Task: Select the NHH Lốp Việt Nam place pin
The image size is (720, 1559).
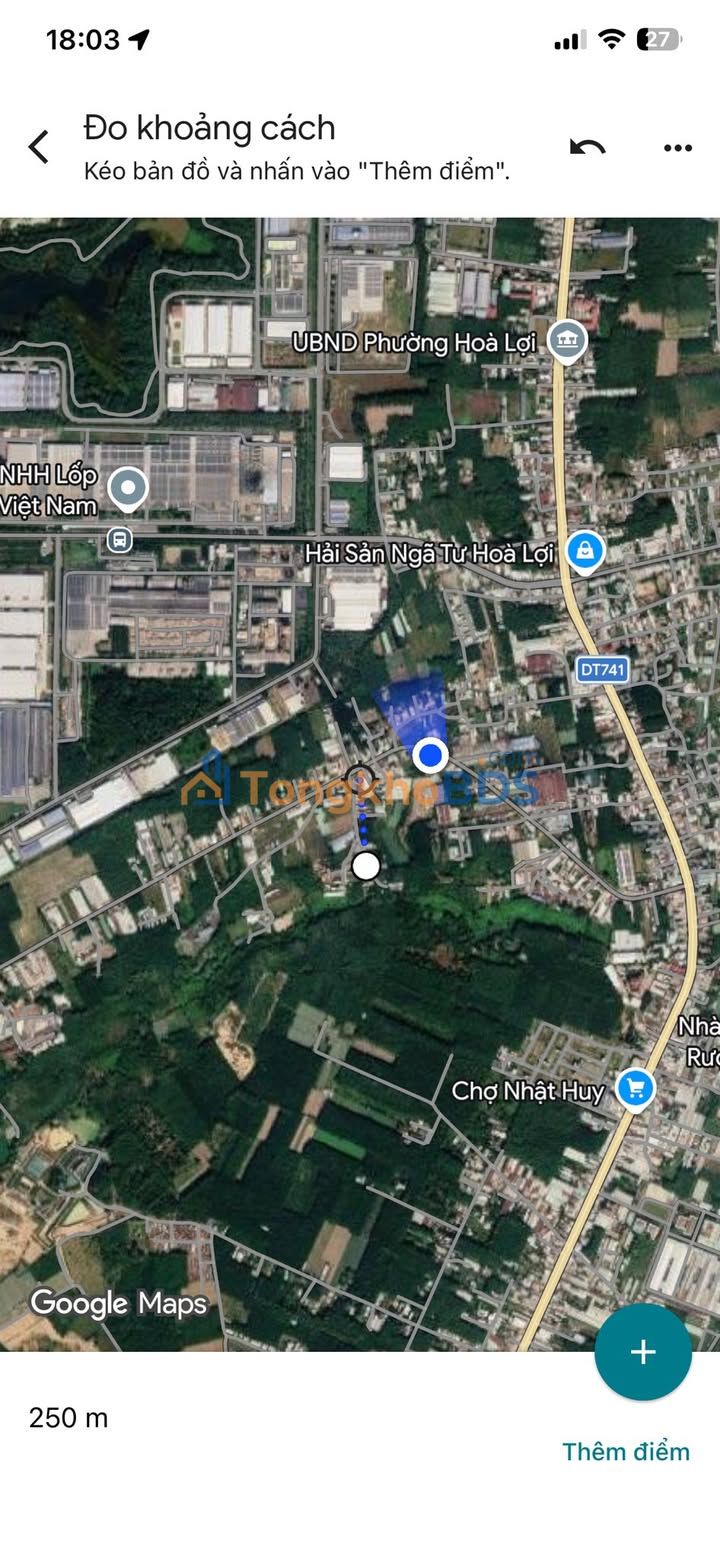Action: click(128, 490)
